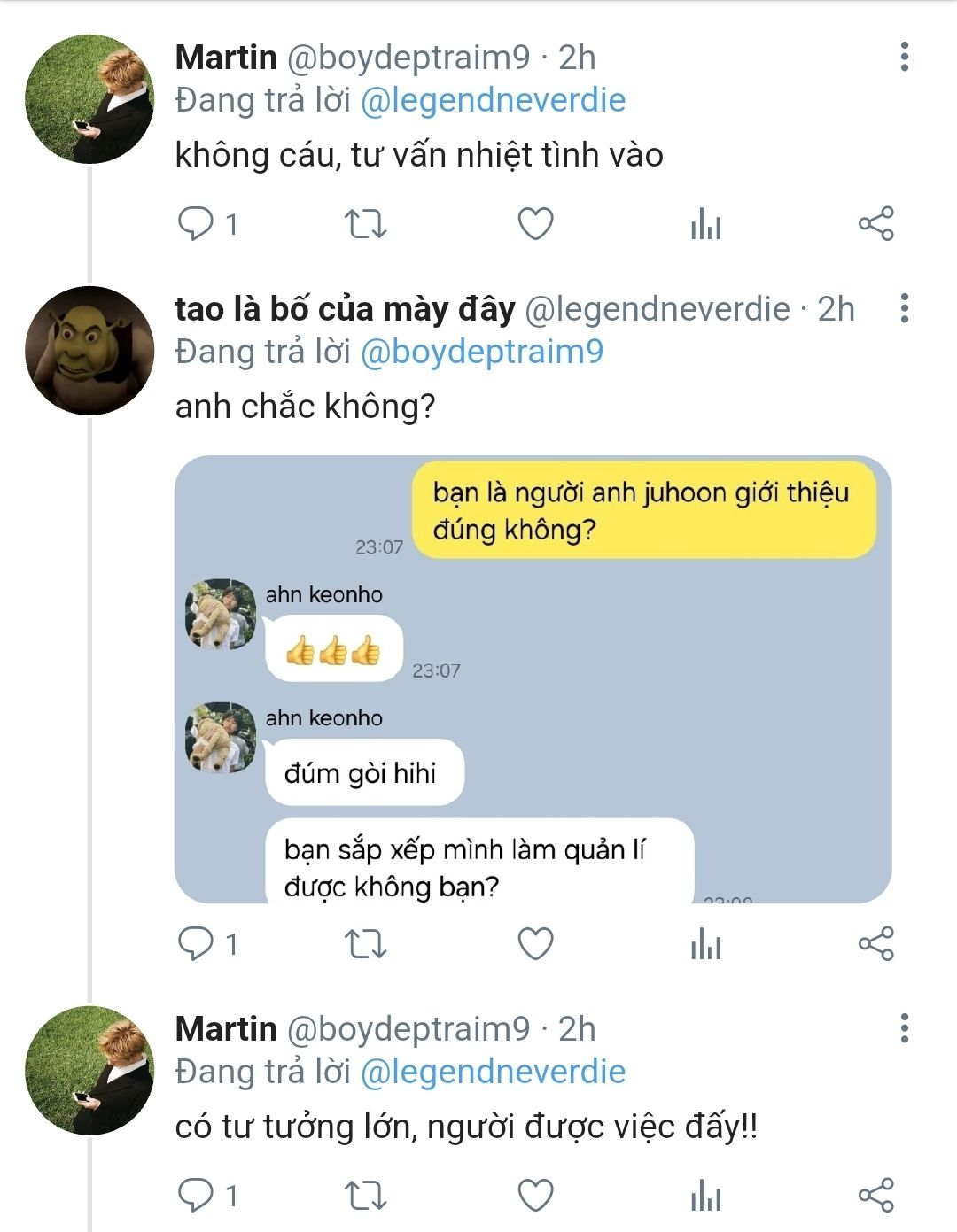
Task: Open the Shrek avatar profile of legendneverdie
Action: pos(89,351)
